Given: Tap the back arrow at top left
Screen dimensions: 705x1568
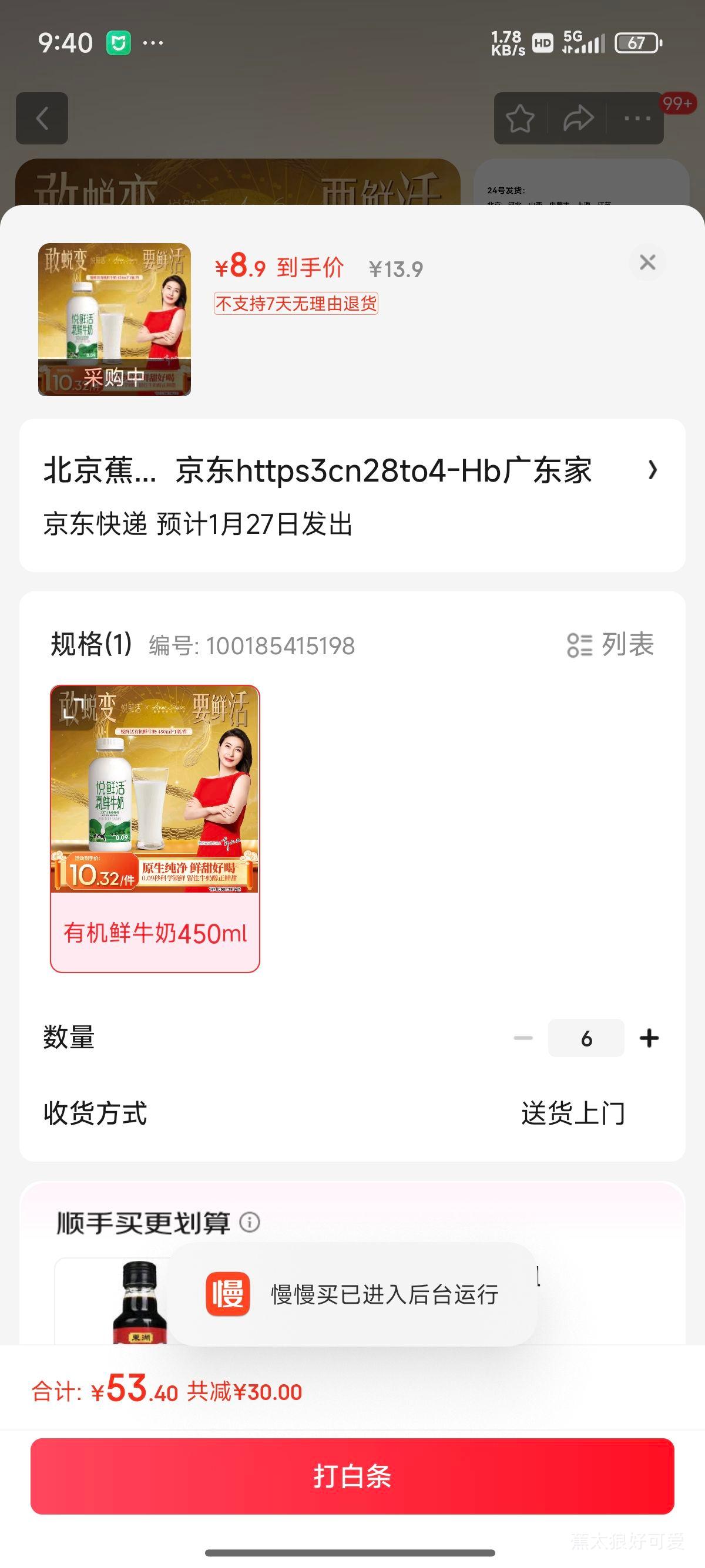Looking at the screenshot, I should point(41,119).
